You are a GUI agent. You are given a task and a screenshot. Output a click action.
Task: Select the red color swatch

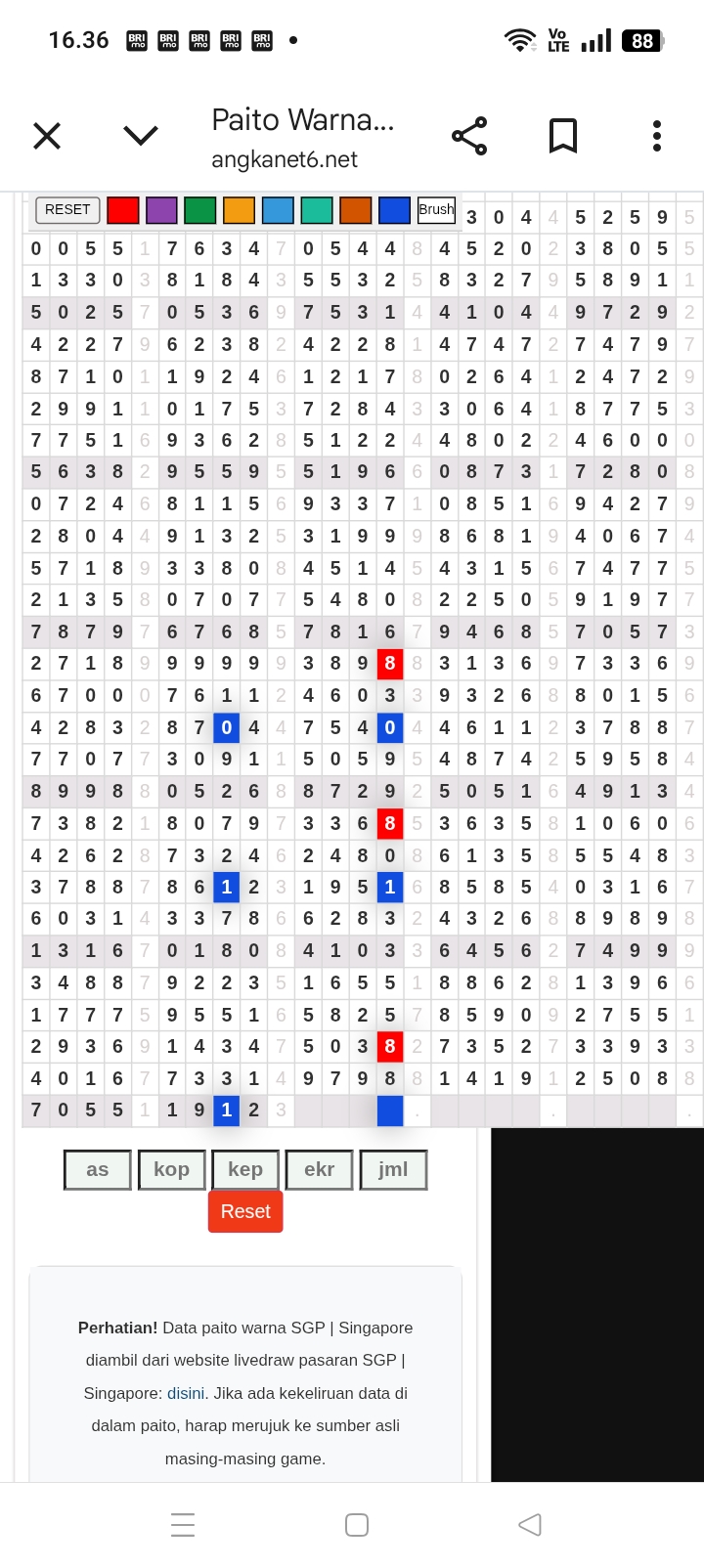(x=123, y=210)
